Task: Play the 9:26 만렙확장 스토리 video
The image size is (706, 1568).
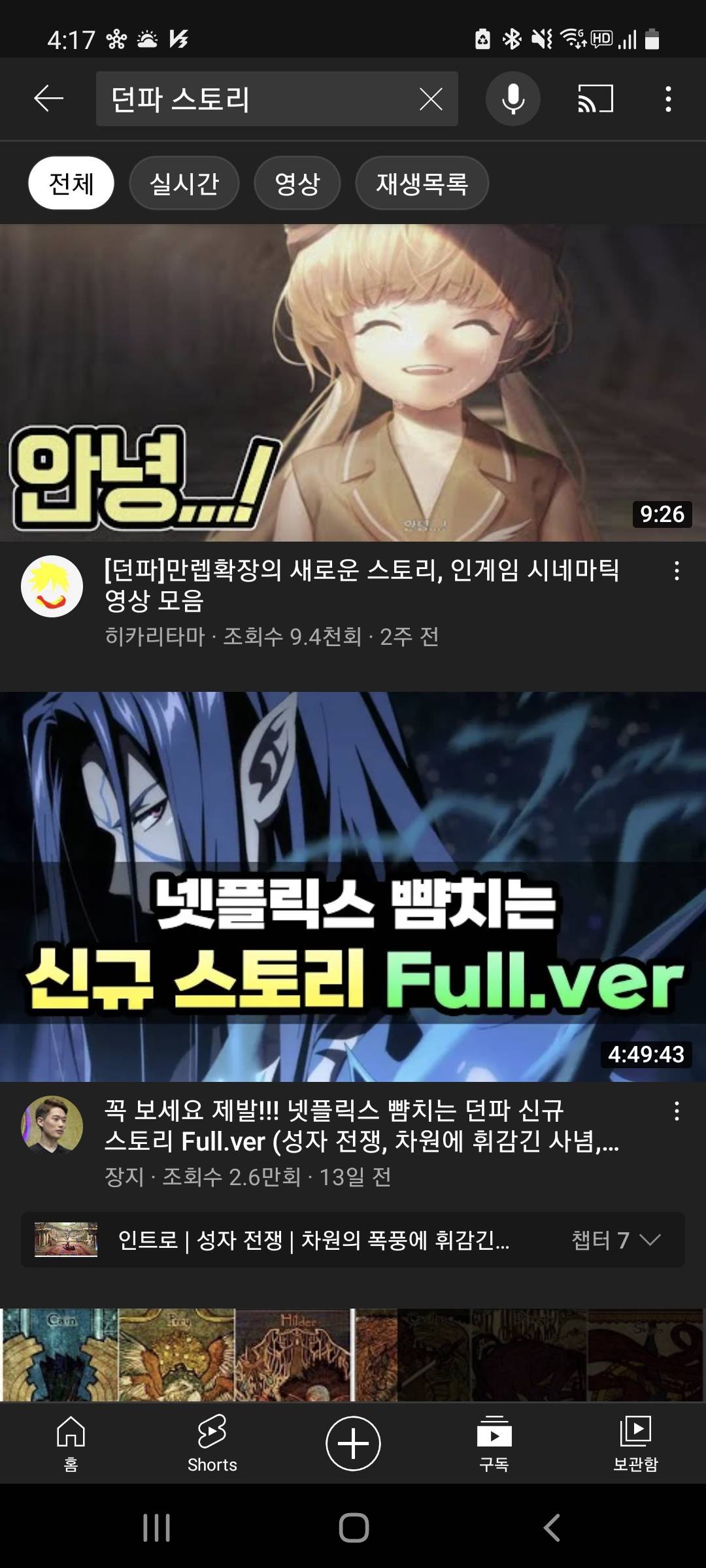Action: click(353, 382)
